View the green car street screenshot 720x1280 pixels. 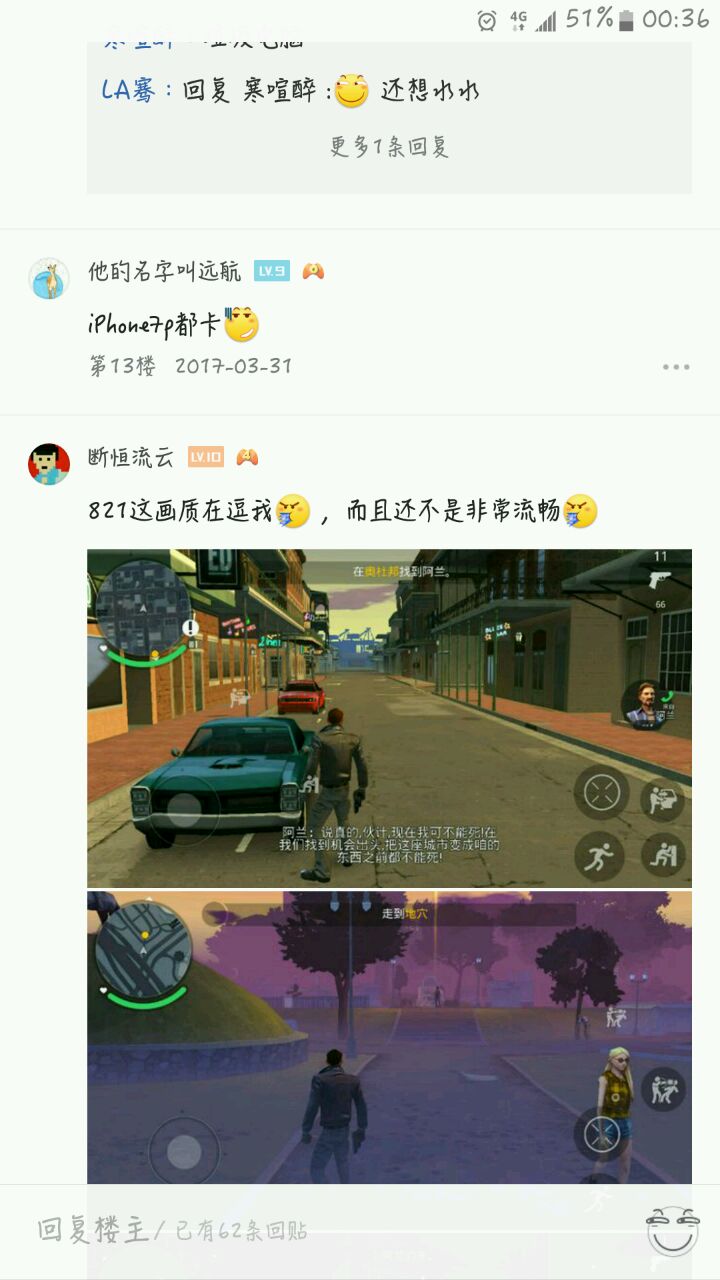[389, 717]
